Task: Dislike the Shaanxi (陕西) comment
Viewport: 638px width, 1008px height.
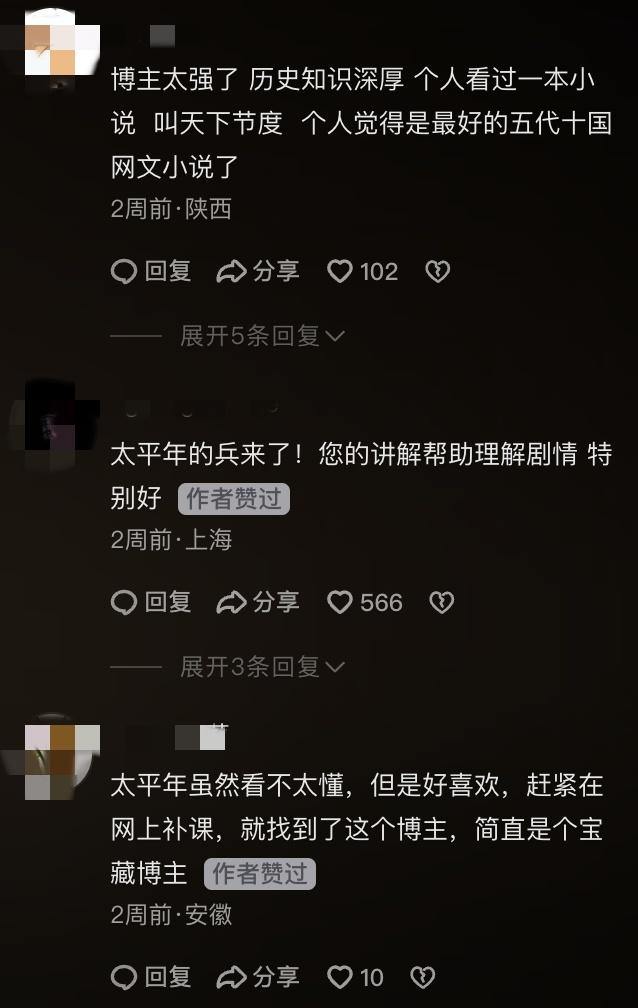Action: tap(437, 272)
